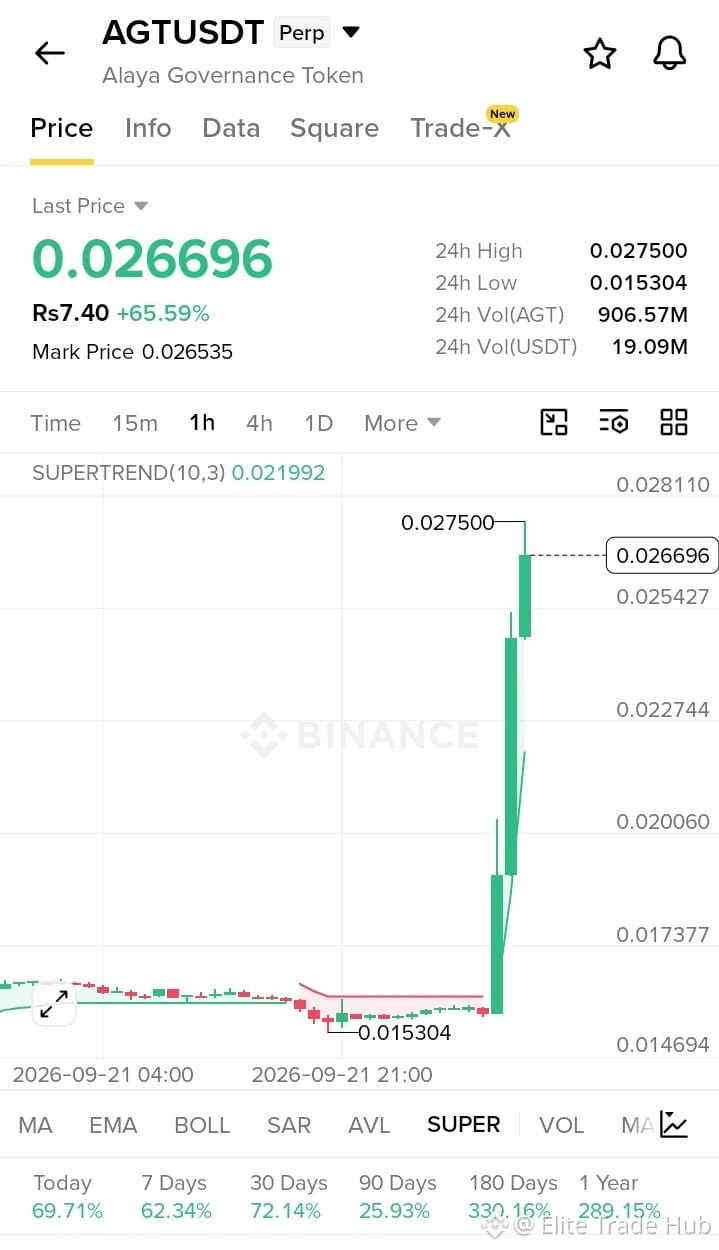This screenshot has height=1250, width=719.
Task: Expand the More intervals dropdown
Action: [402, 423]
